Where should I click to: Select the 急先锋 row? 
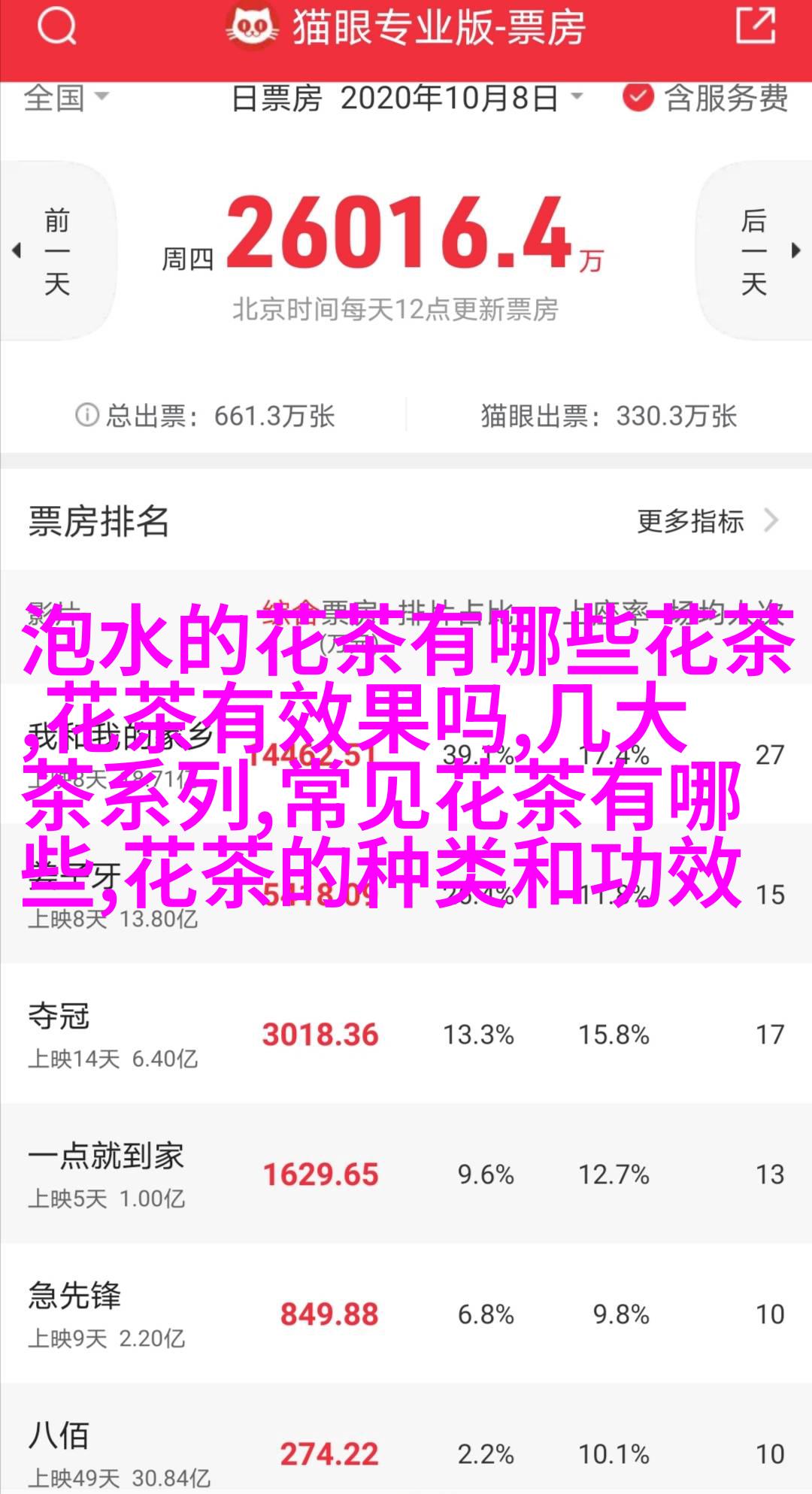(406, 1314)
